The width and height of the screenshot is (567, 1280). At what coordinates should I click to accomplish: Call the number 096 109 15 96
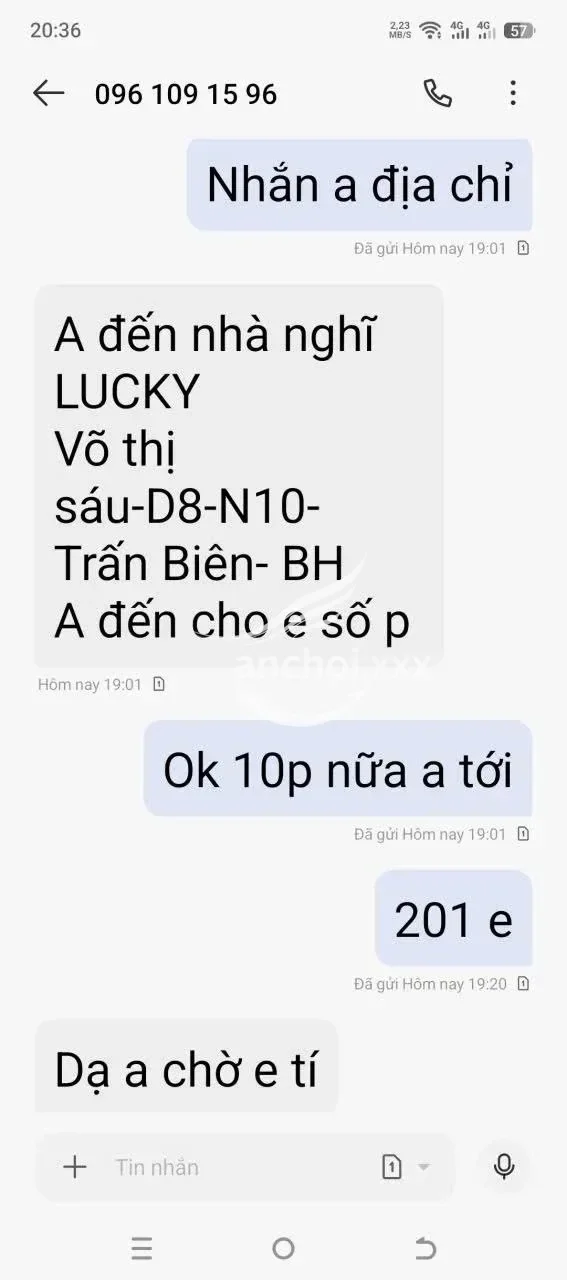click(x=438, y=94)
